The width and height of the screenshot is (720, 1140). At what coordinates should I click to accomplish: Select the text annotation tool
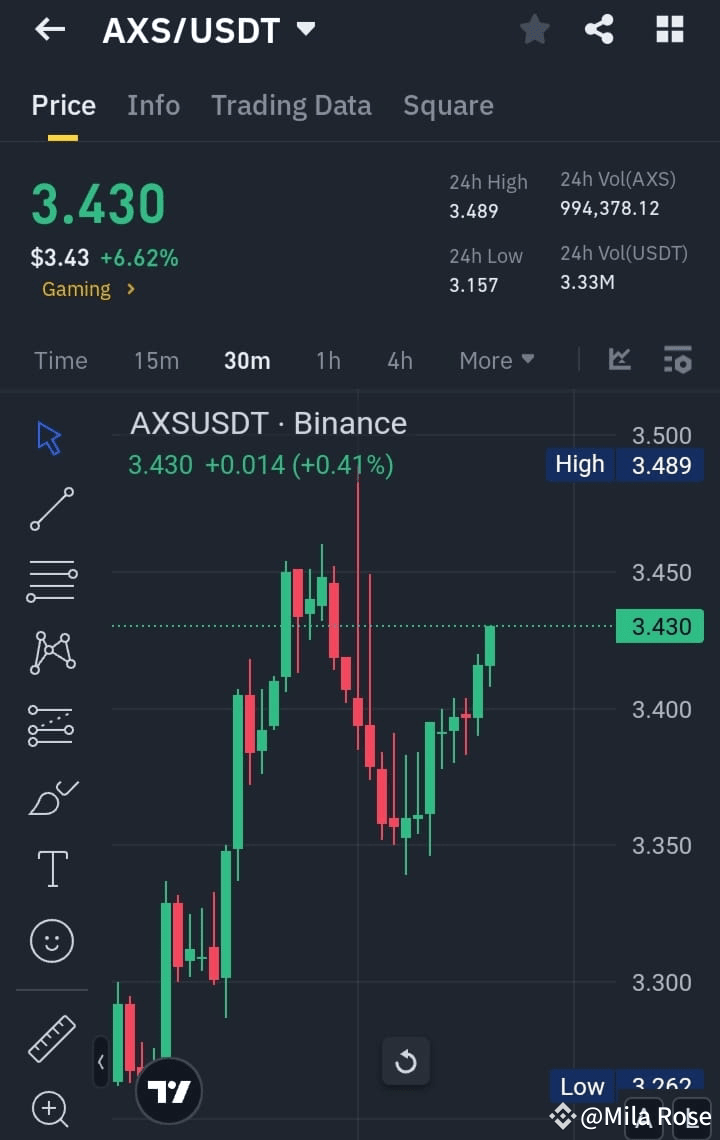coord(51,869)
